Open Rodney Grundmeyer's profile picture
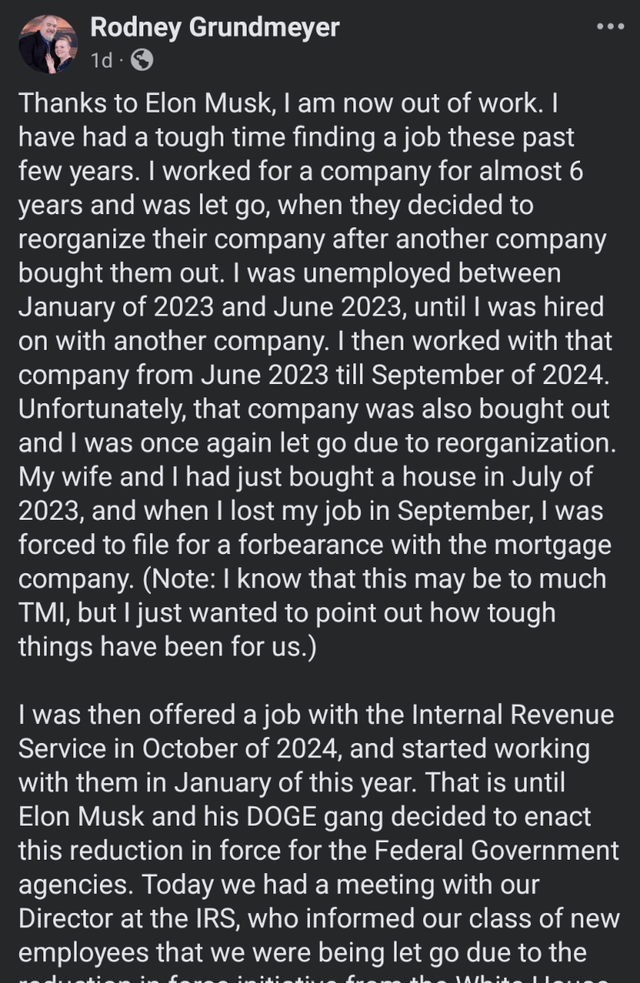640x983 pixels. pyautogui.click(x=47, y=44)
